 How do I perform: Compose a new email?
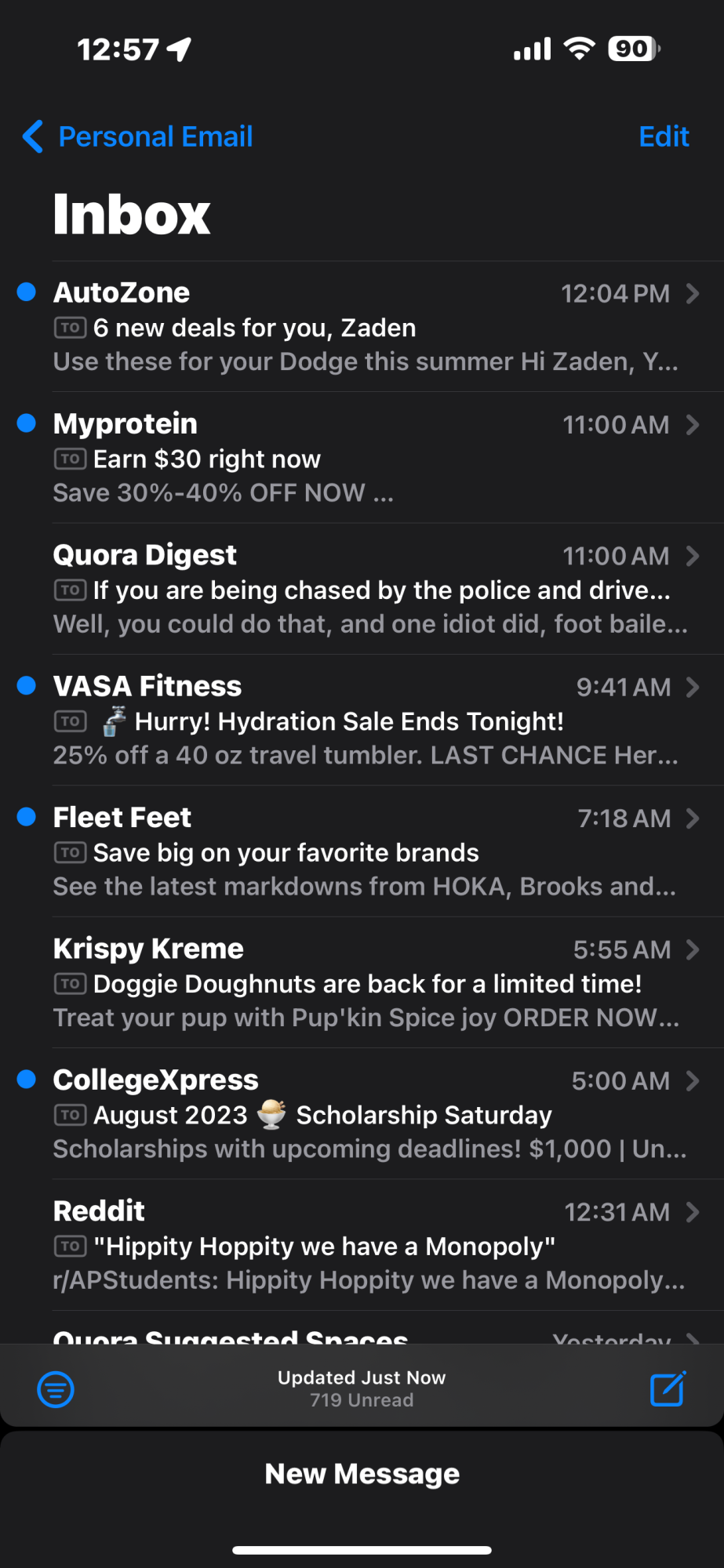(668, 1389)
